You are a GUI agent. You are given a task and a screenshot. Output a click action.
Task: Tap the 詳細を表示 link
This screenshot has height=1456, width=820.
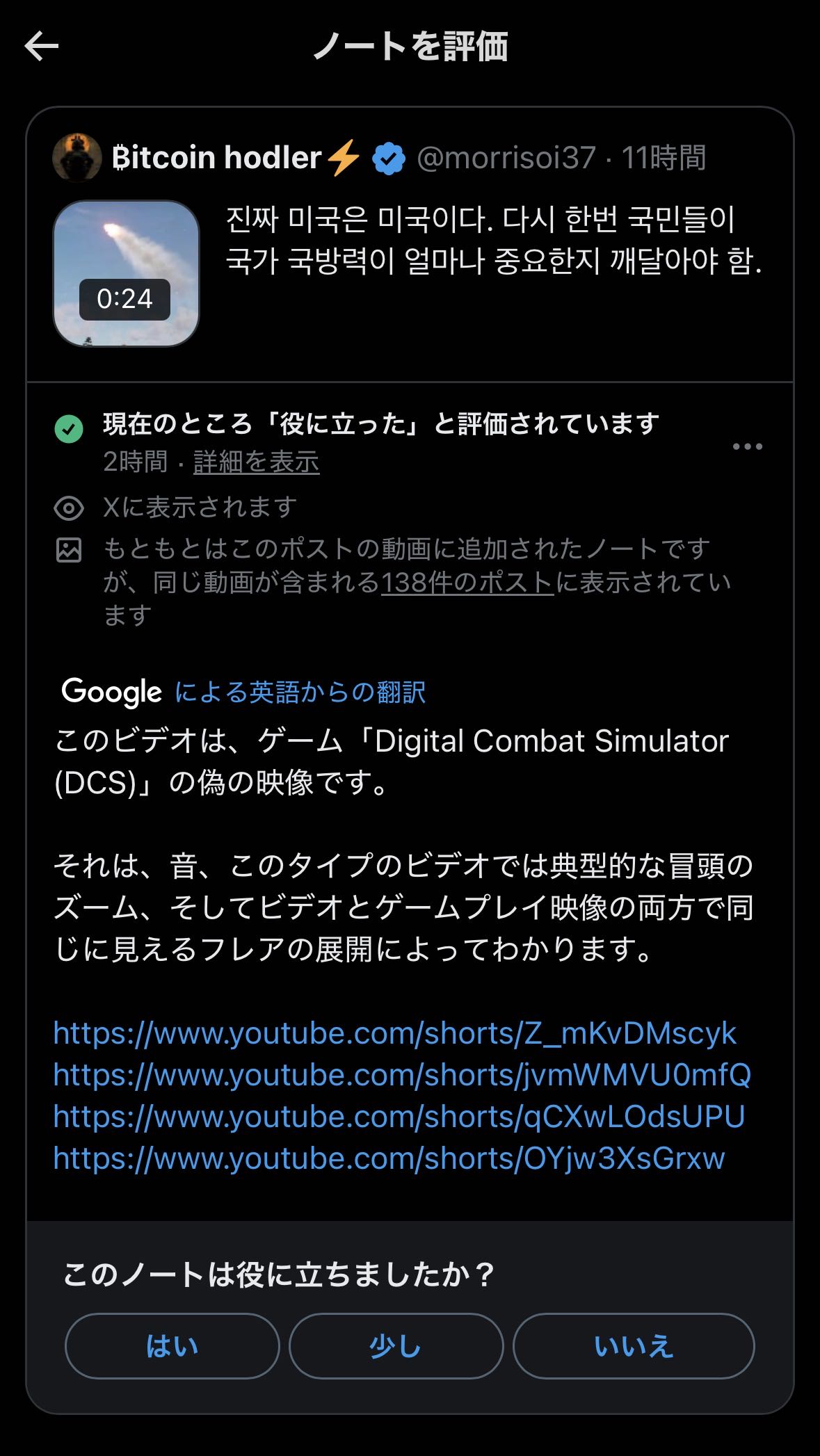point(256,462)
